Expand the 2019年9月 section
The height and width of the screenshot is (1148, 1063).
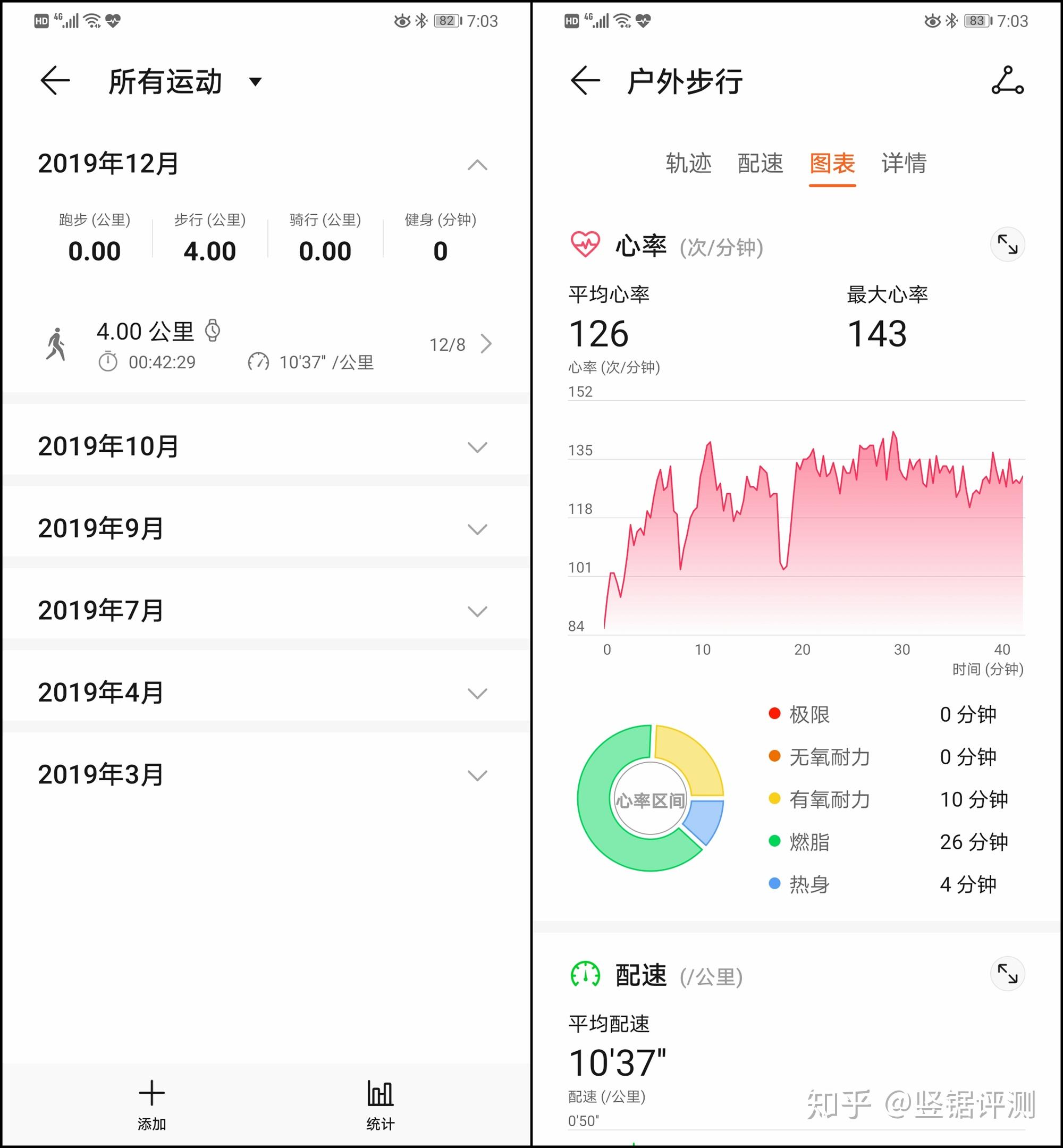click(x=477, y=529)
